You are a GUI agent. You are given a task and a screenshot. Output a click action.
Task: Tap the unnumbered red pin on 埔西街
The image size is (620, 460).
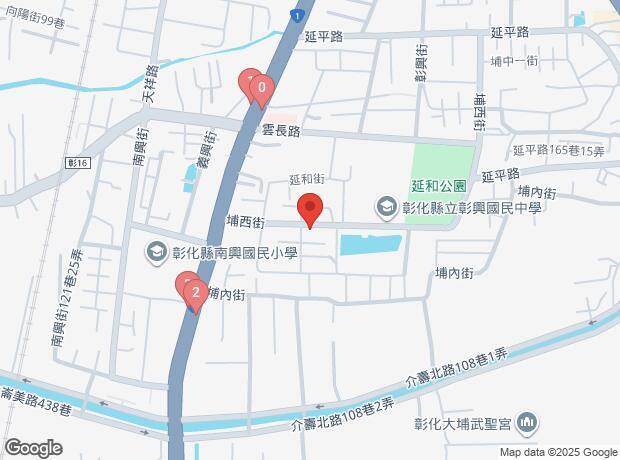(x=310, y=212)
